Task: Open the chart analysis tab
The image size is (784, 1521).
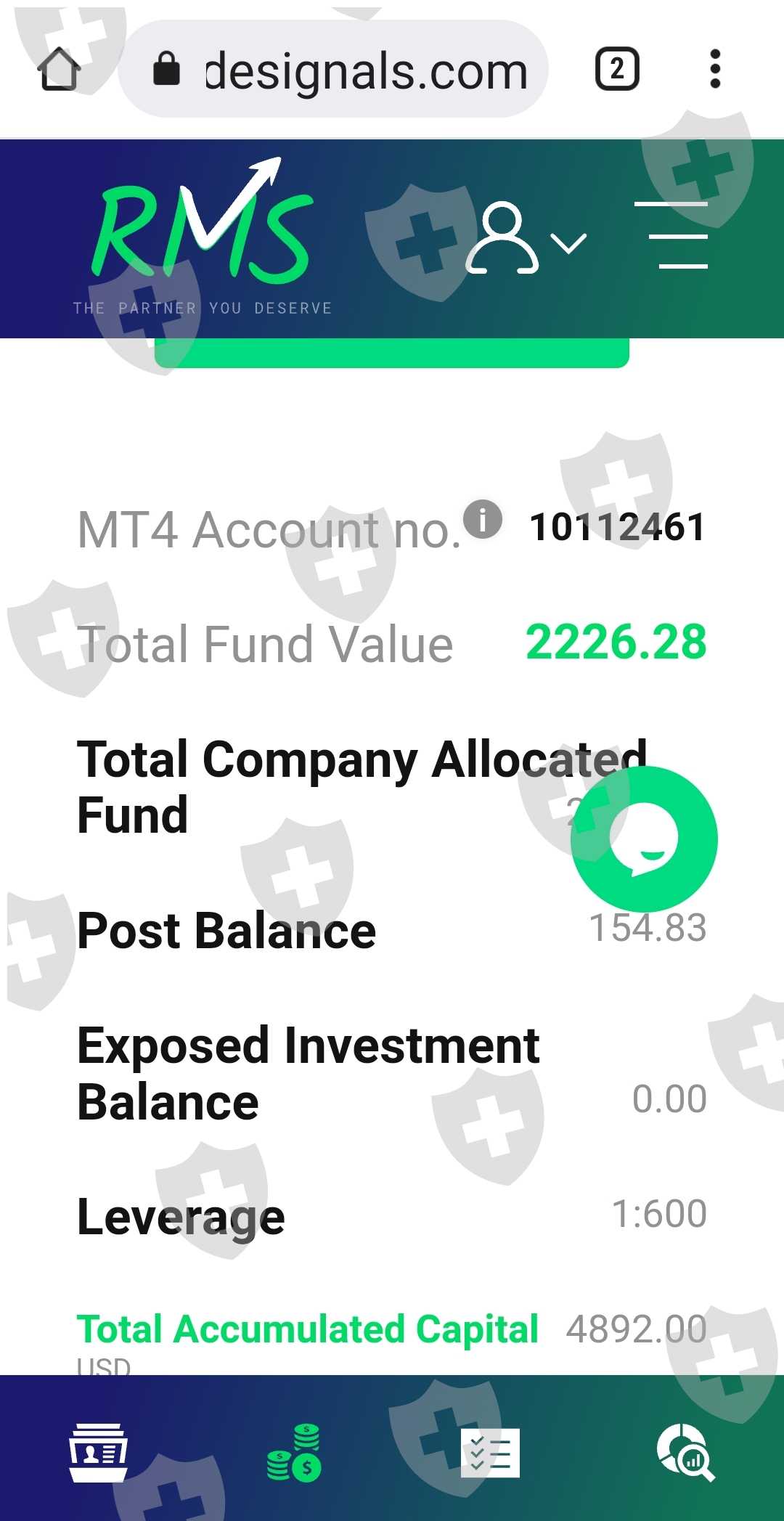Action: (686, 1452)
